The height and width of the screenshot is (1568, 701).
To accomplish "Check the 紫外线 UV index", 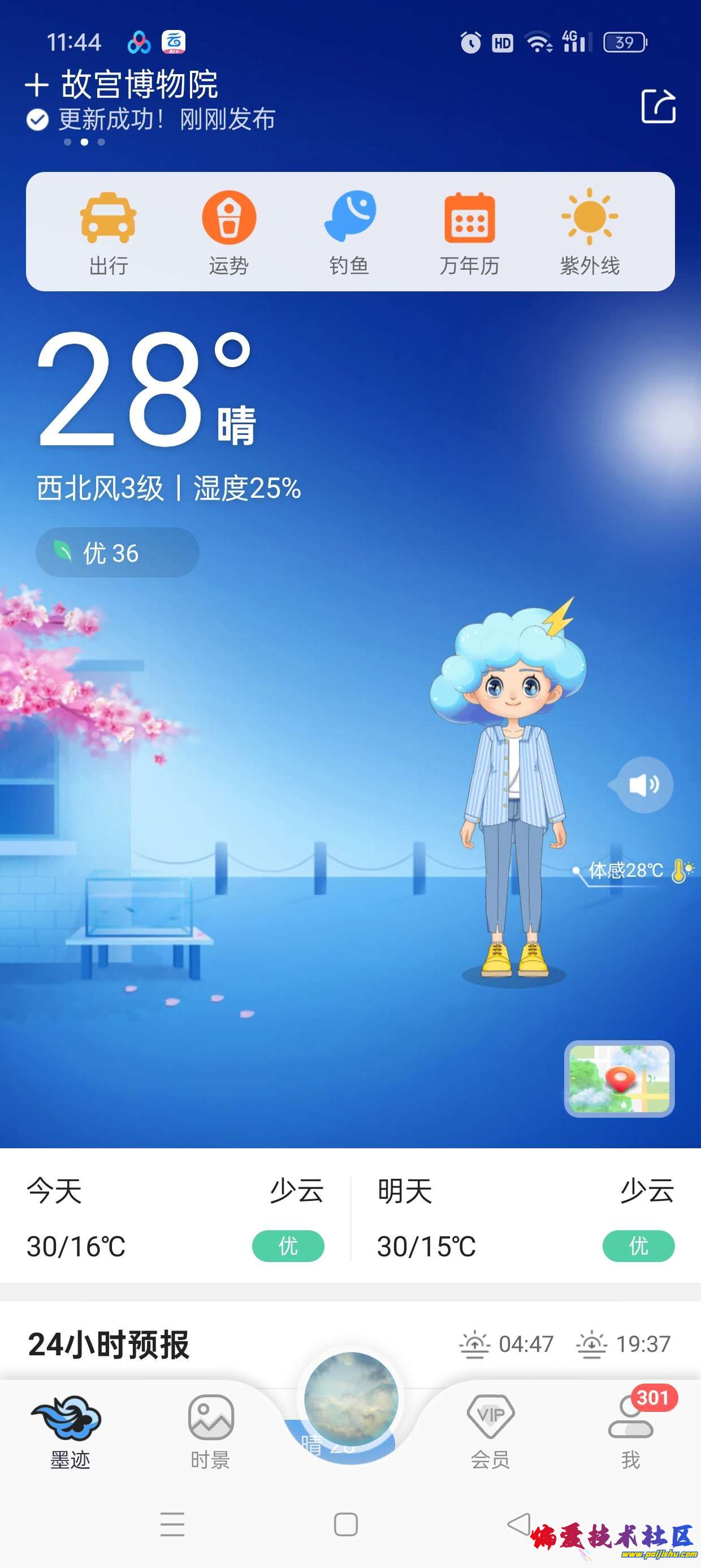I will [589, 231].
